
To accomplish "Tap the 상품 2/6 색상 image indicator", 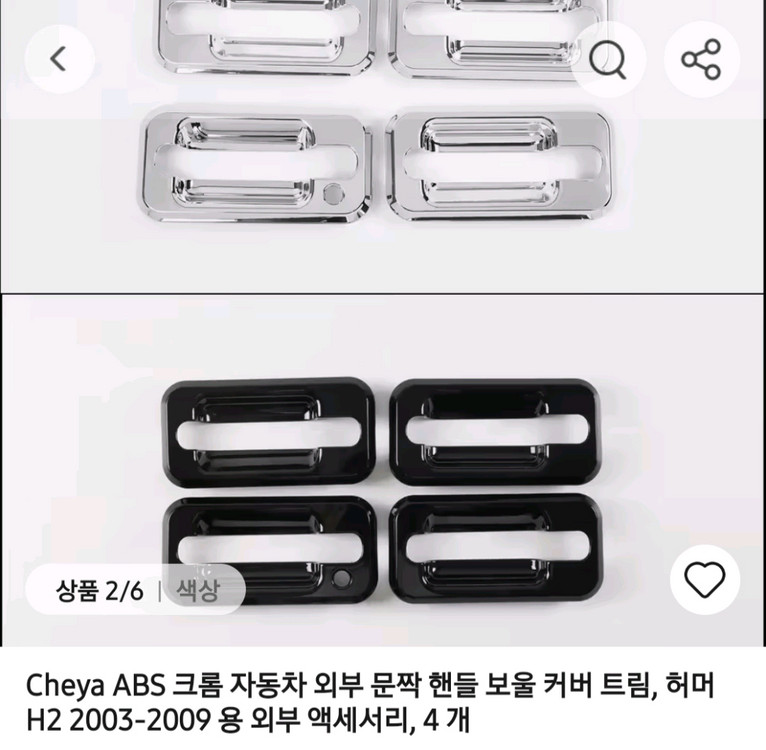I will [134, 589].
